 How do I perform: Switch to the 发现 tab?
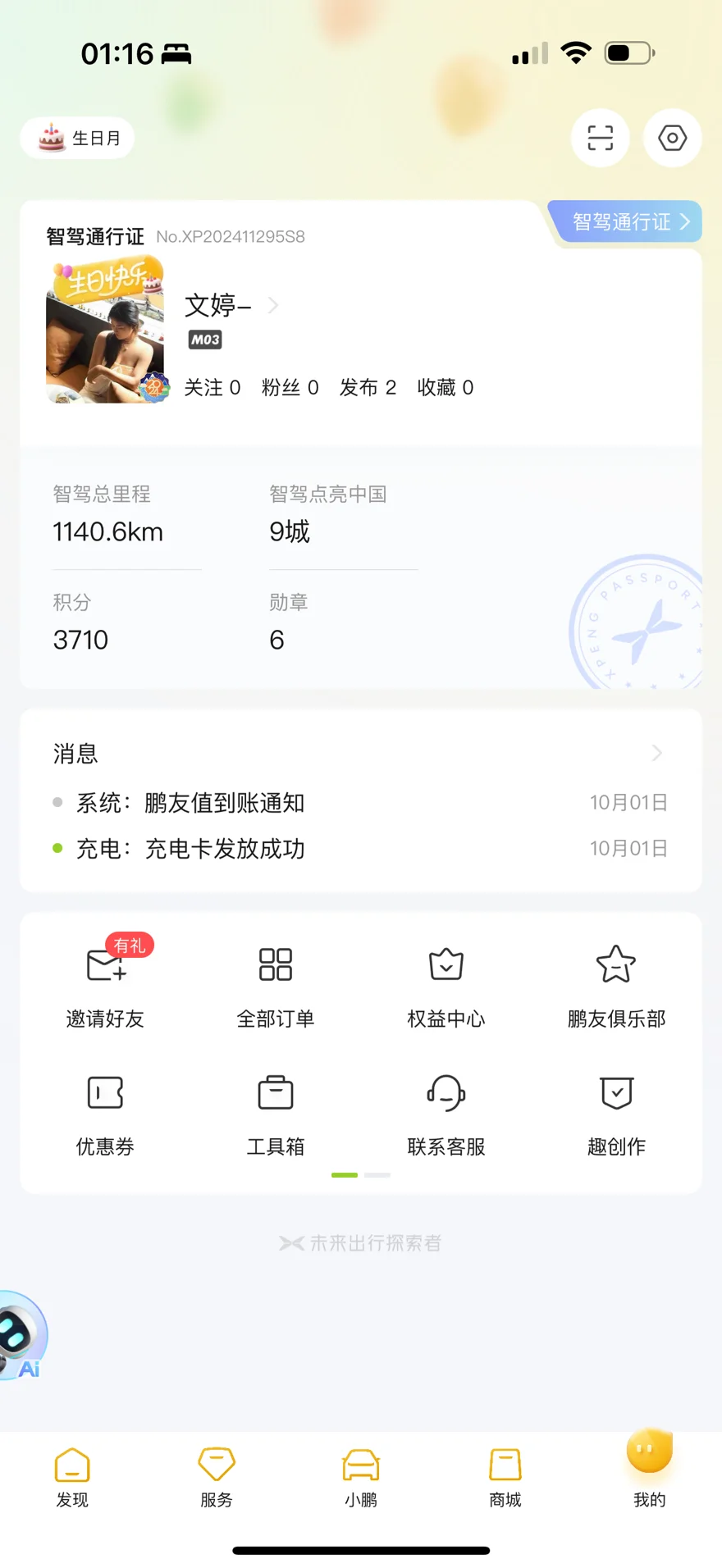coord(72,1476)
